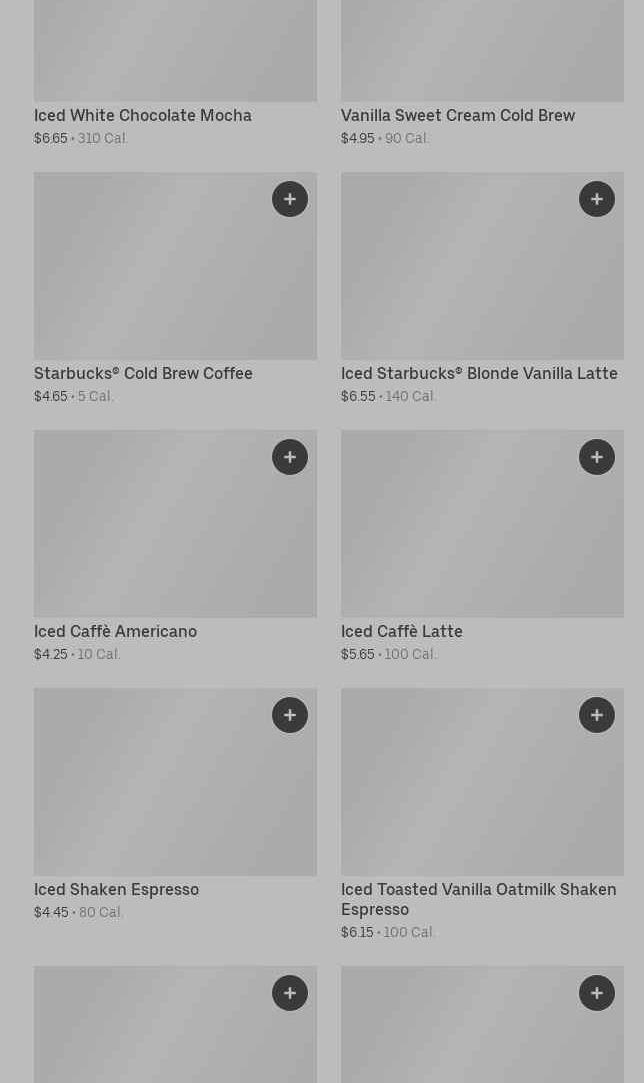This screenshot has width=644, height=1083.
Task: Add Iced Shaken Espresso to order
Action: click(x=290, y=715)
